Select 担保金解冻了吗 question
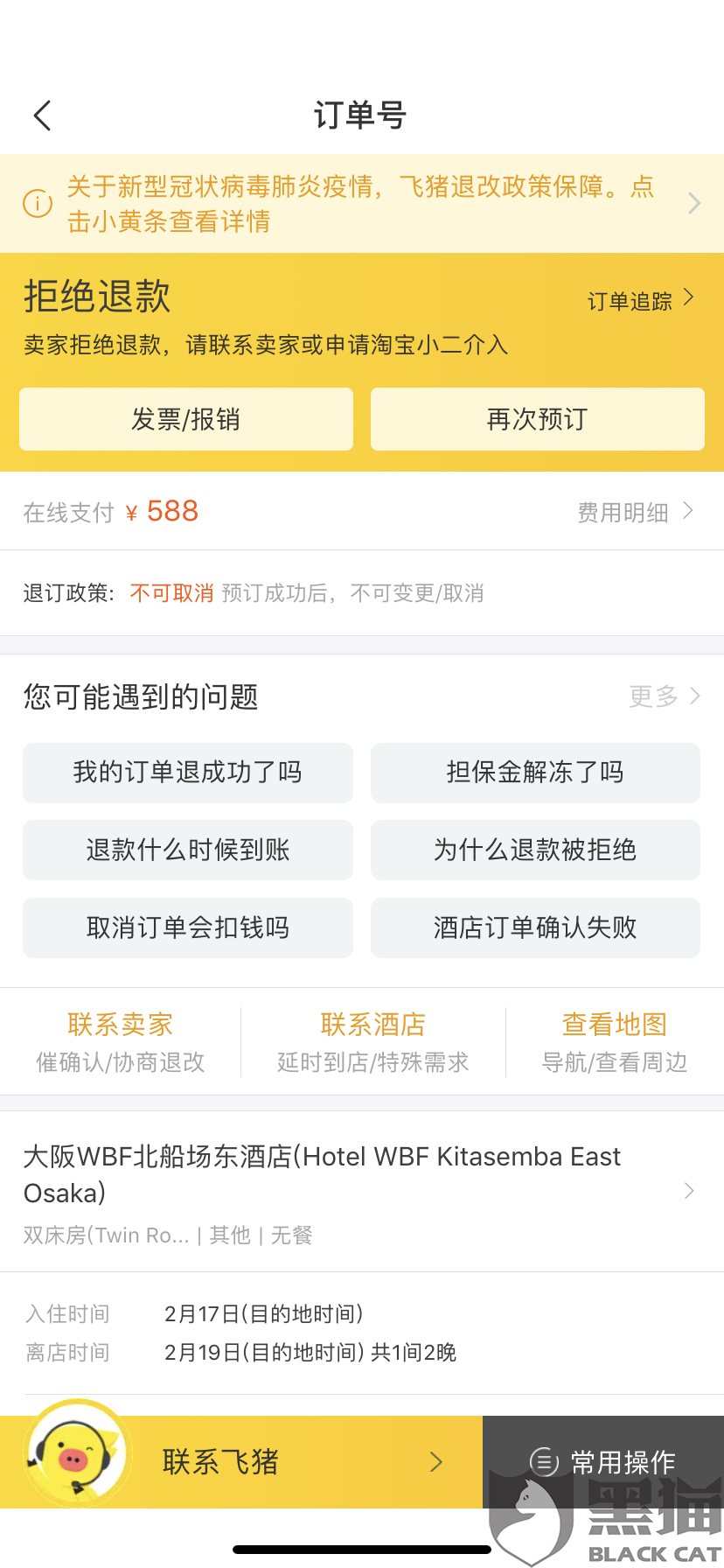 pos(535,773)
